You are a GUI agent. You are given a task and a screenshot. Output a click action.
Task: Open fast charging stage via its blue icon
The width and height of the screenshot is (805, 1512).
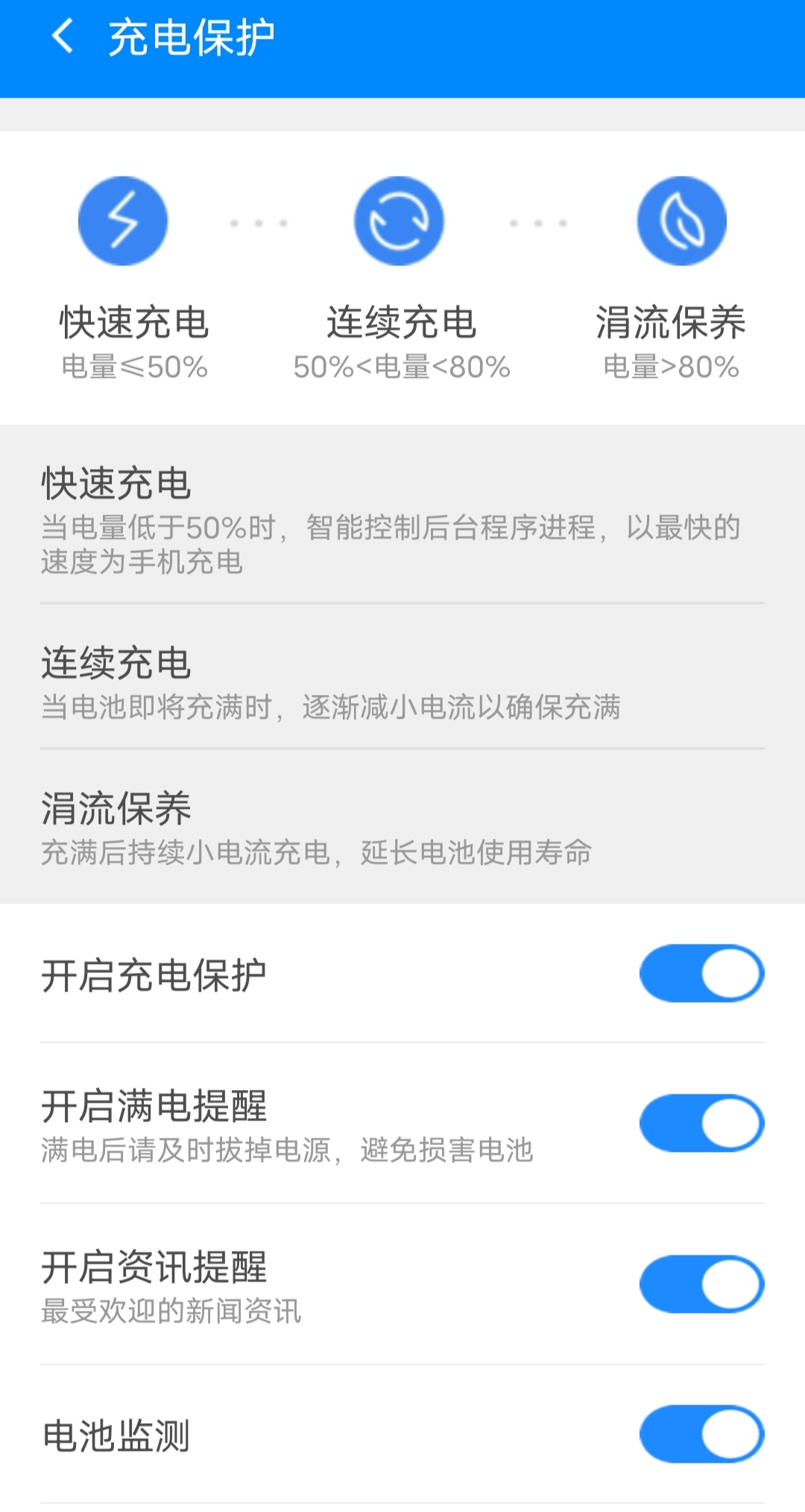(123, 221)
